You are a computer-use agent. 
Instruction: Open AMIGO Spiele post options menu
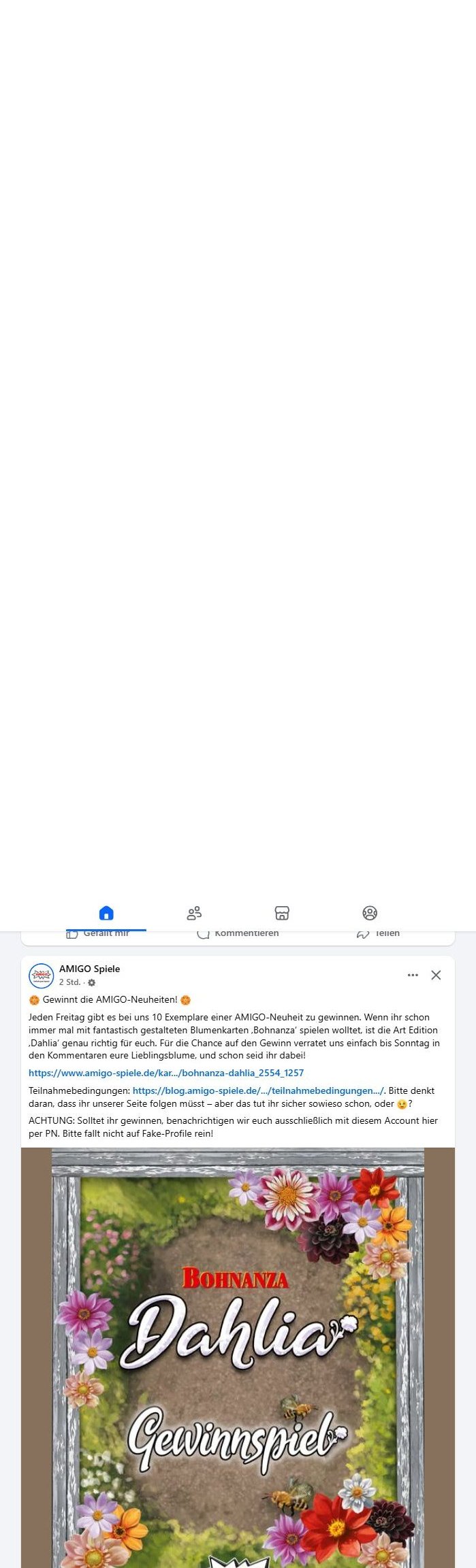tap(413, 975)
